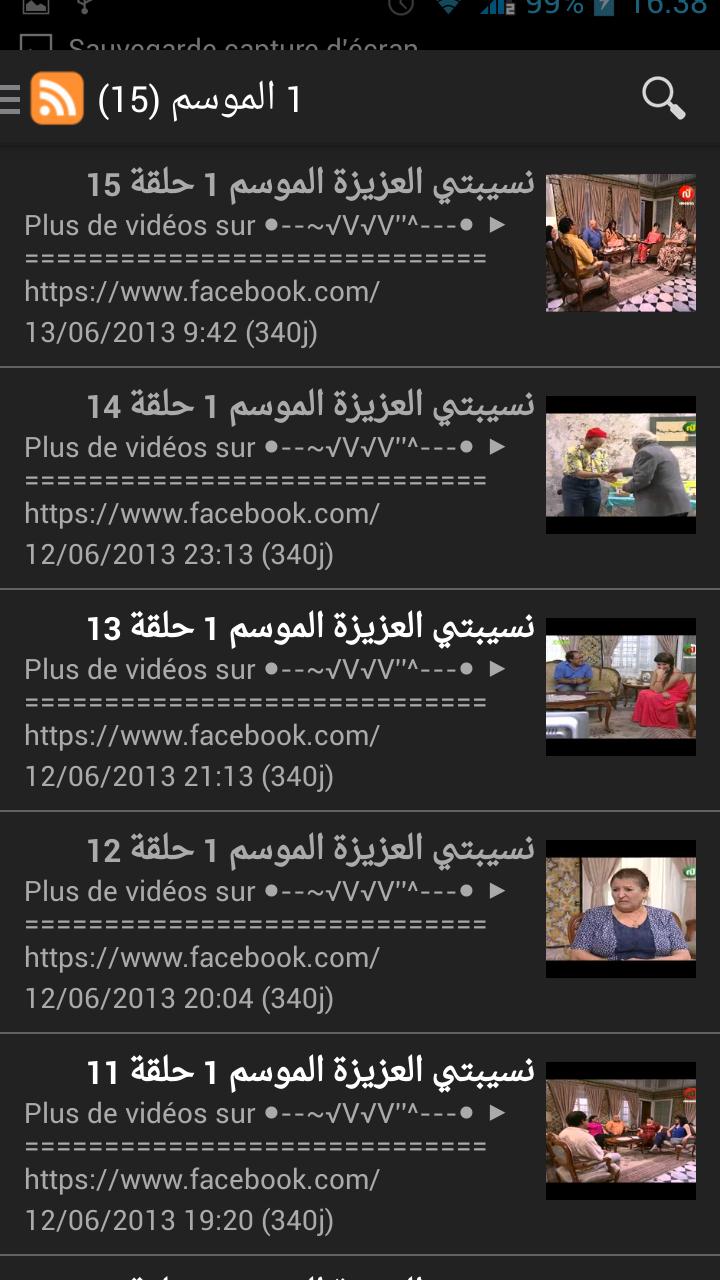The height and width of the screenshot is (1280, 720).
Task: Open the drawer via the RSS icon
Action: (x=57, y=98)
